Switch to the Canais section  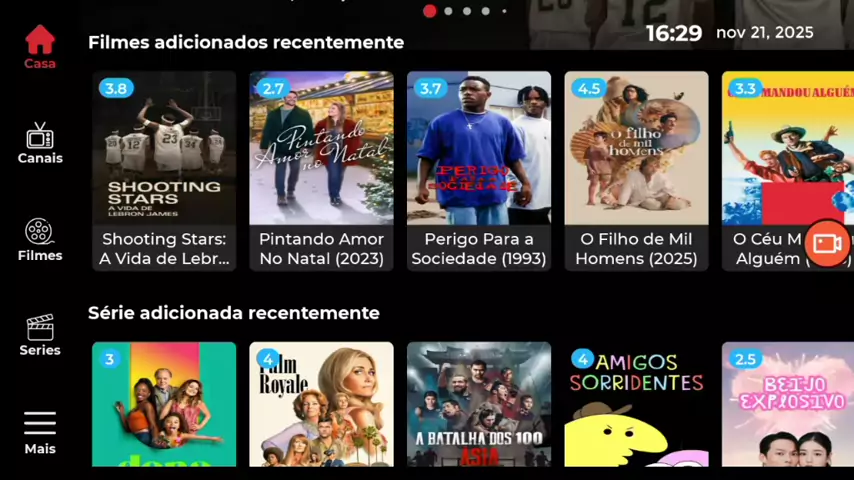click(x=40, y=143)
